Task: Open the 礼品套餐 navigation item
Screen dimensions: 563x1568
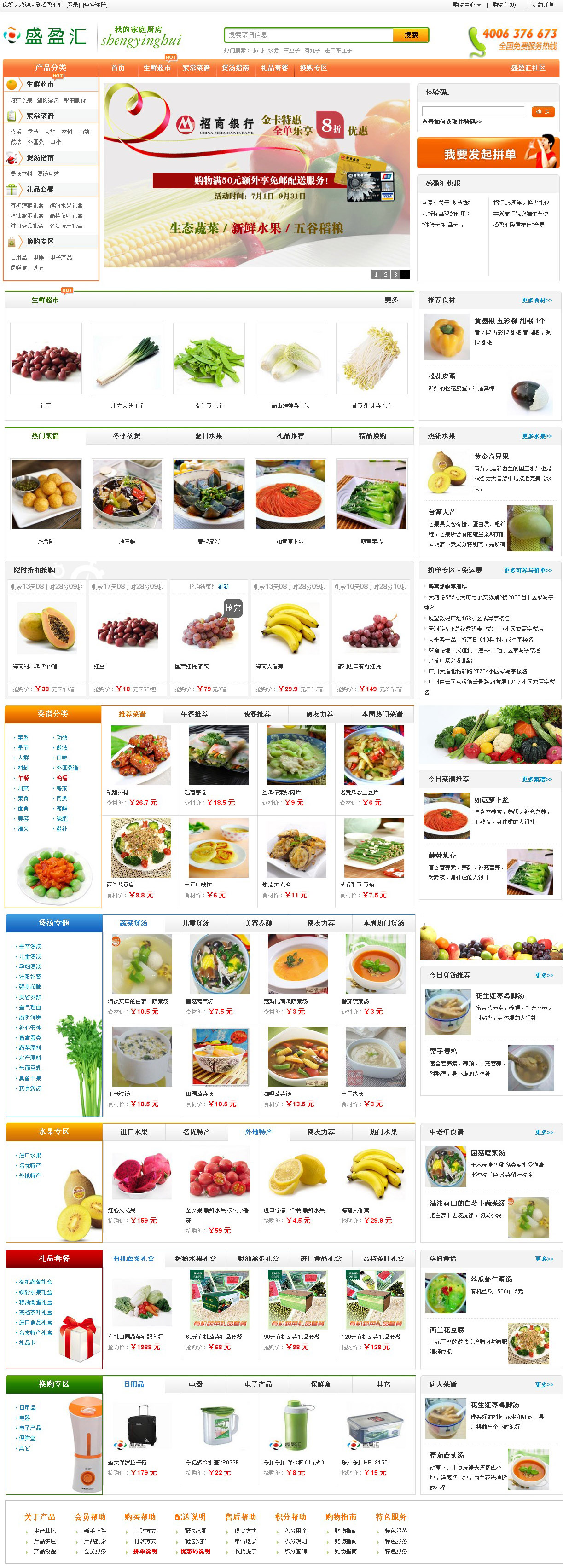Action: pos(274,68)
